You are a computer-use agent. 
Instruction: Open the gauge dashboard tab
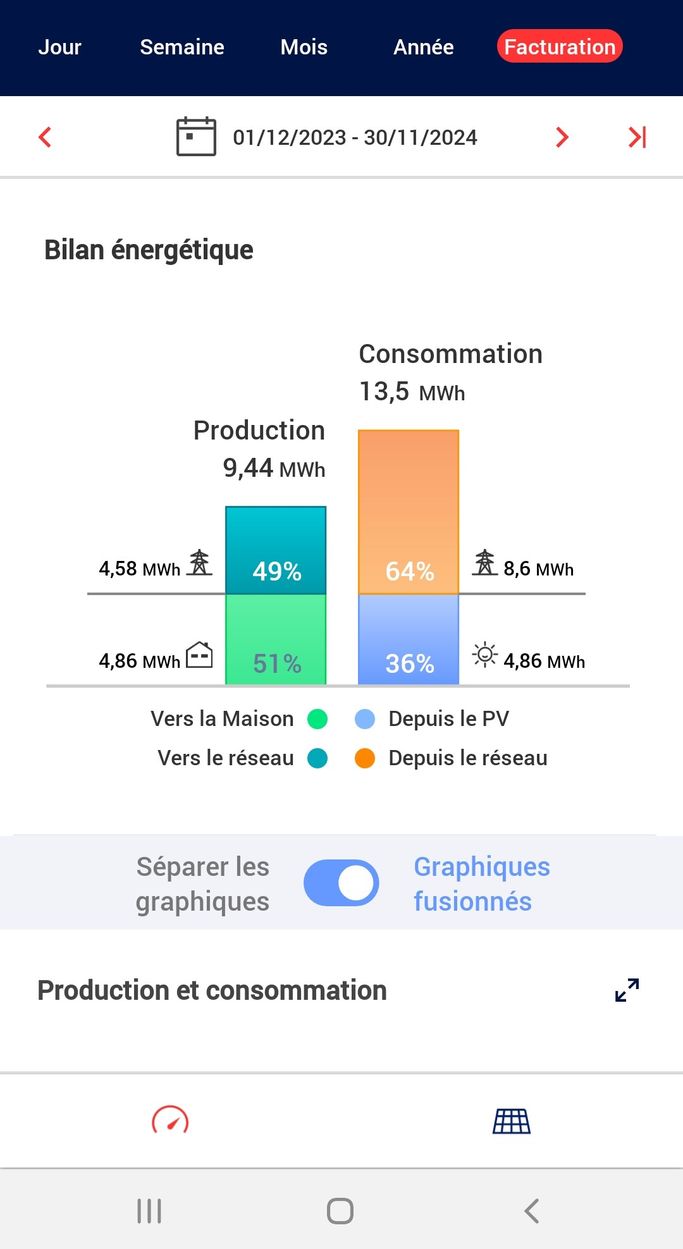click(170, 1121)
